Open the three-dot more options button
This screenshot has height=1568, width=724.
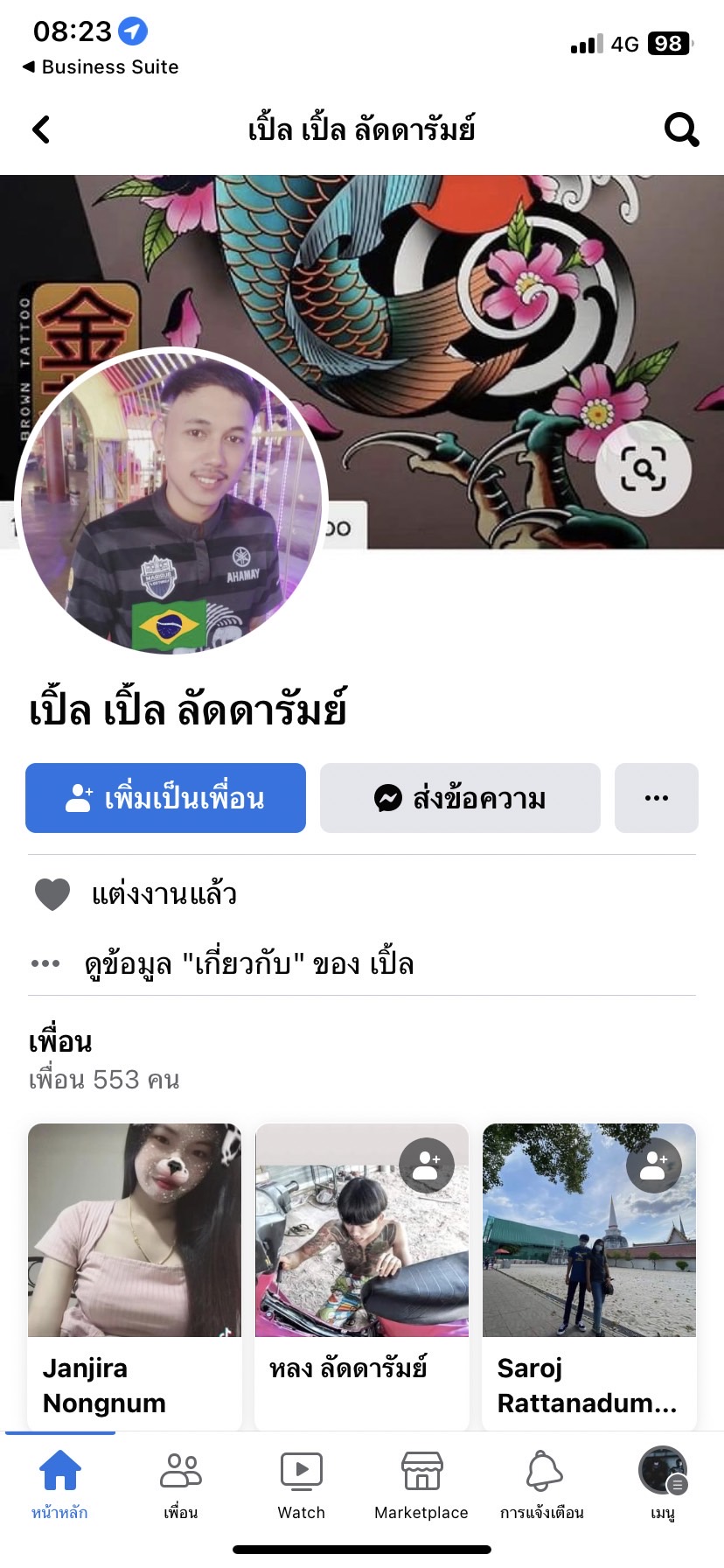tap(656, 798)
